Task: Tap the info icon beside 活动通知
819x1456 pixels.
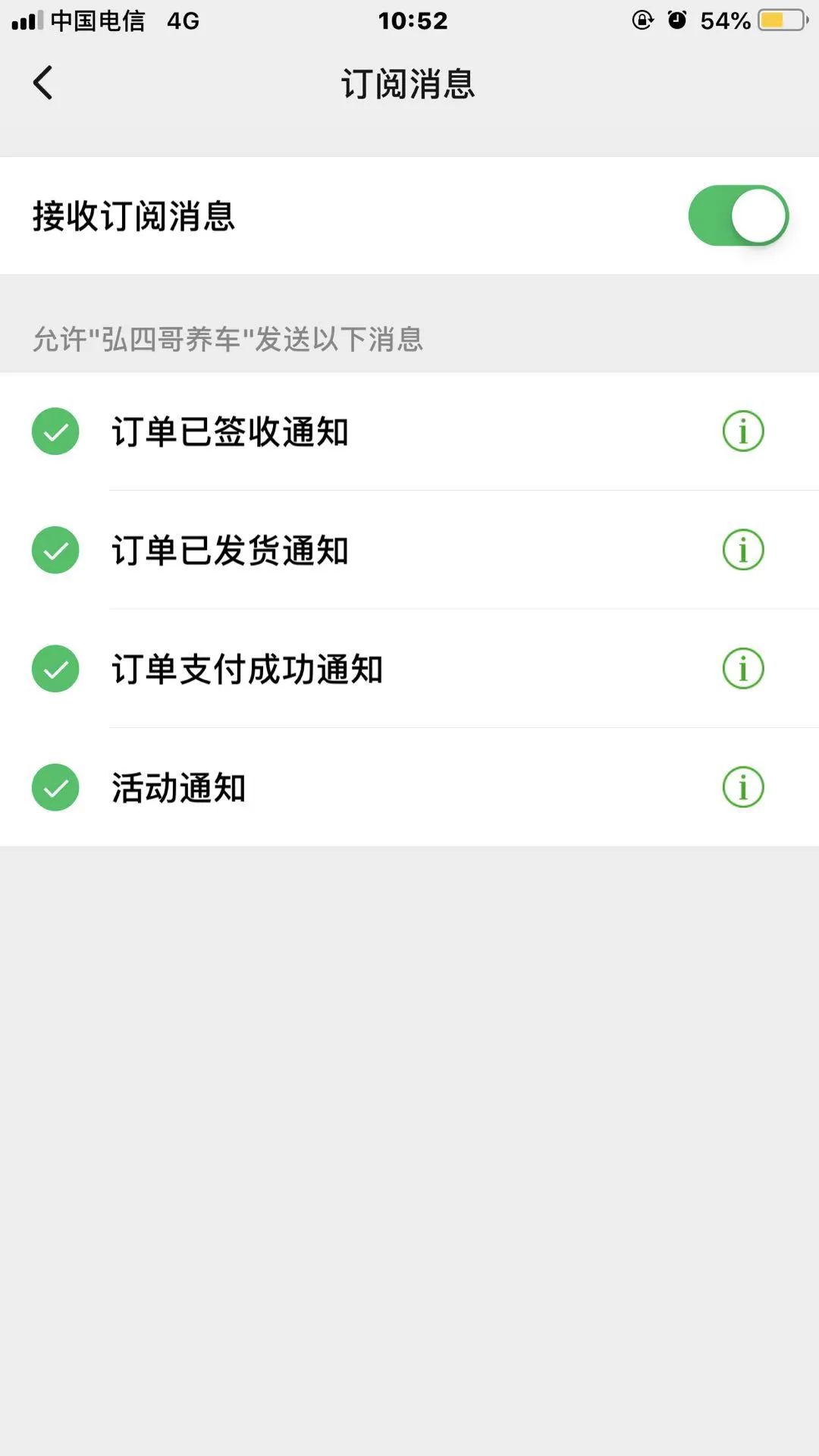Action: (743, 787)
